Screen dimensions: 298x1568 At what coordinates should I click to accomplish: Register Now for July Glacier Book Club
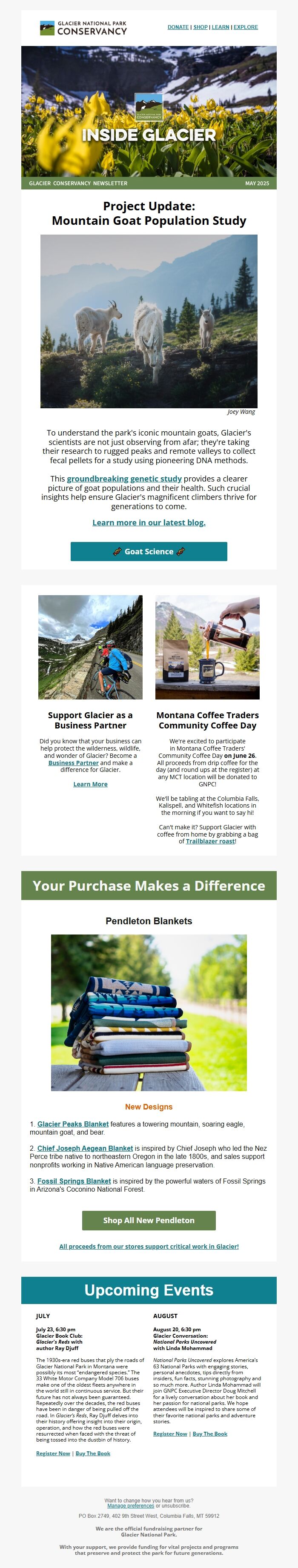tap(53, 1453)
